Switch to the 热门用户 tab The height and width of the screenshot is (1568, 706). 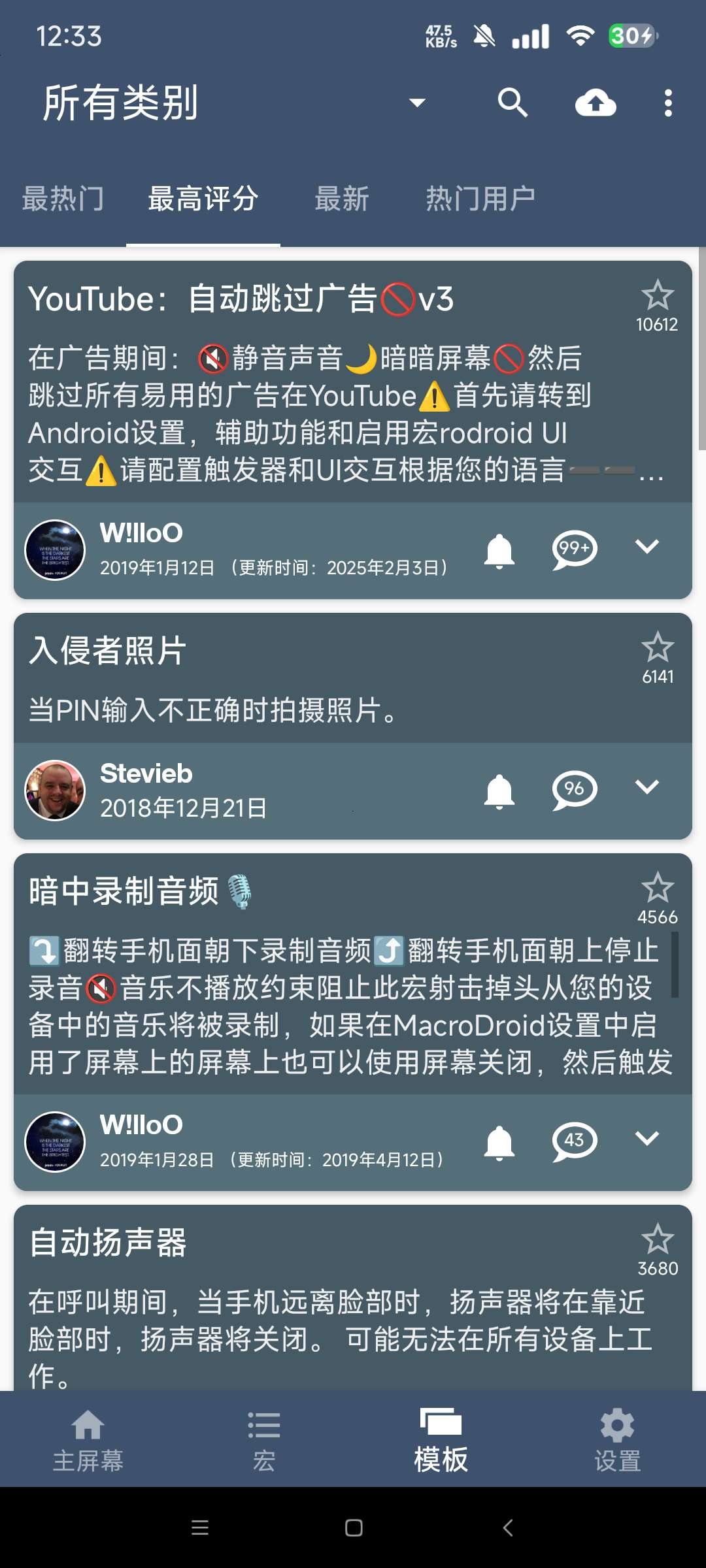pyautogui.click(x=480, y=199)
